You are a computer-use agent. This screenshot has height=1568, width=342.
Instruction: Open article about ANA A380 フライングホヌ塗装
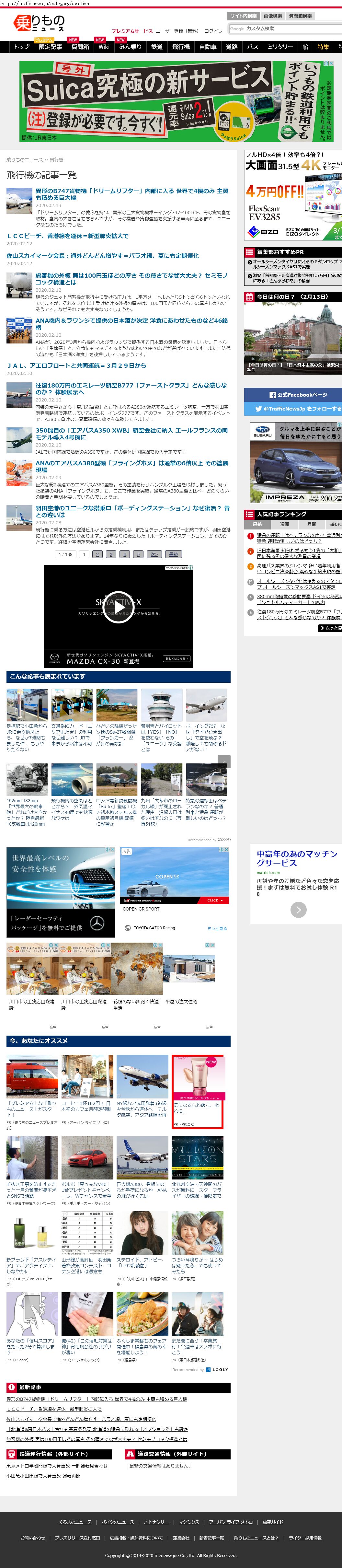[131, 466]
